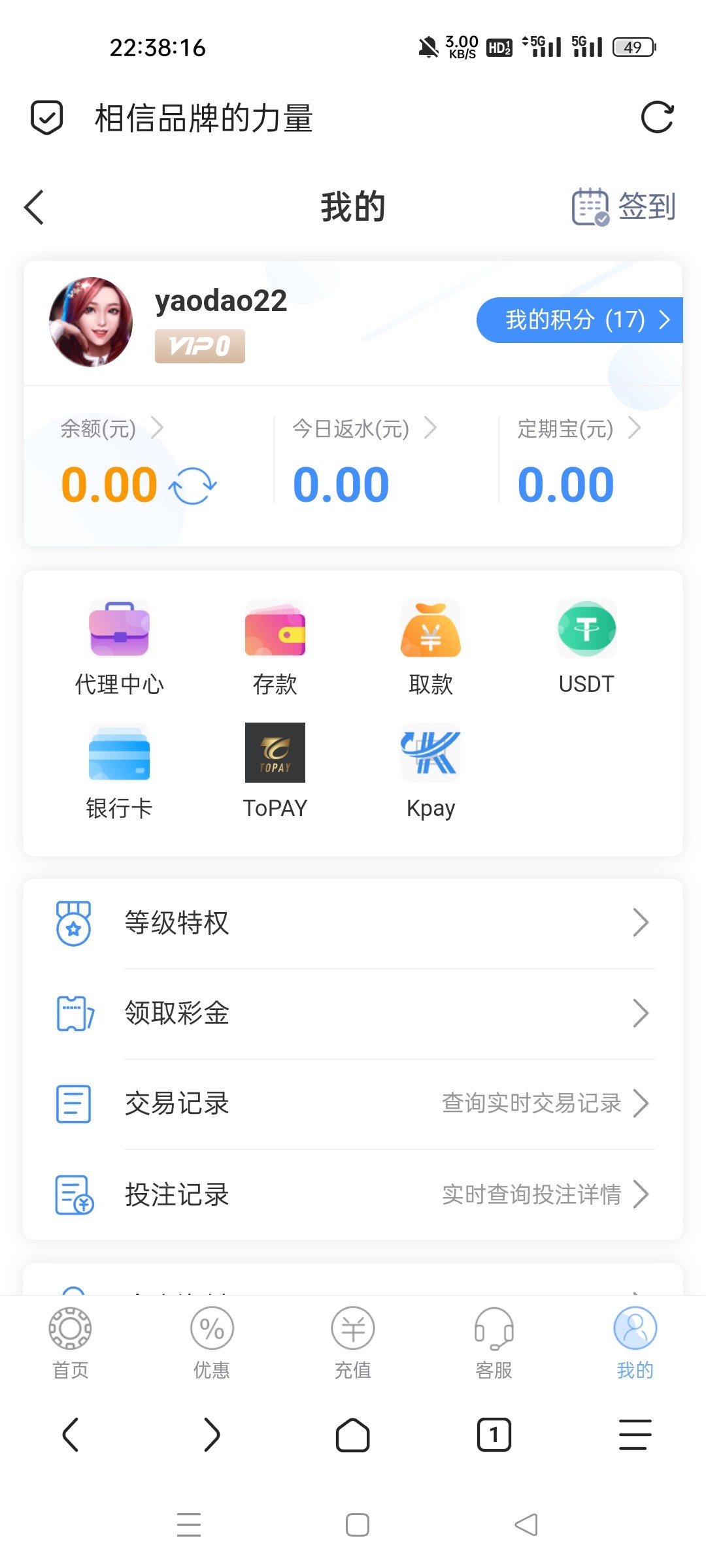Go back from the 我的 page

pyautogui.click(x=34, y=207)
